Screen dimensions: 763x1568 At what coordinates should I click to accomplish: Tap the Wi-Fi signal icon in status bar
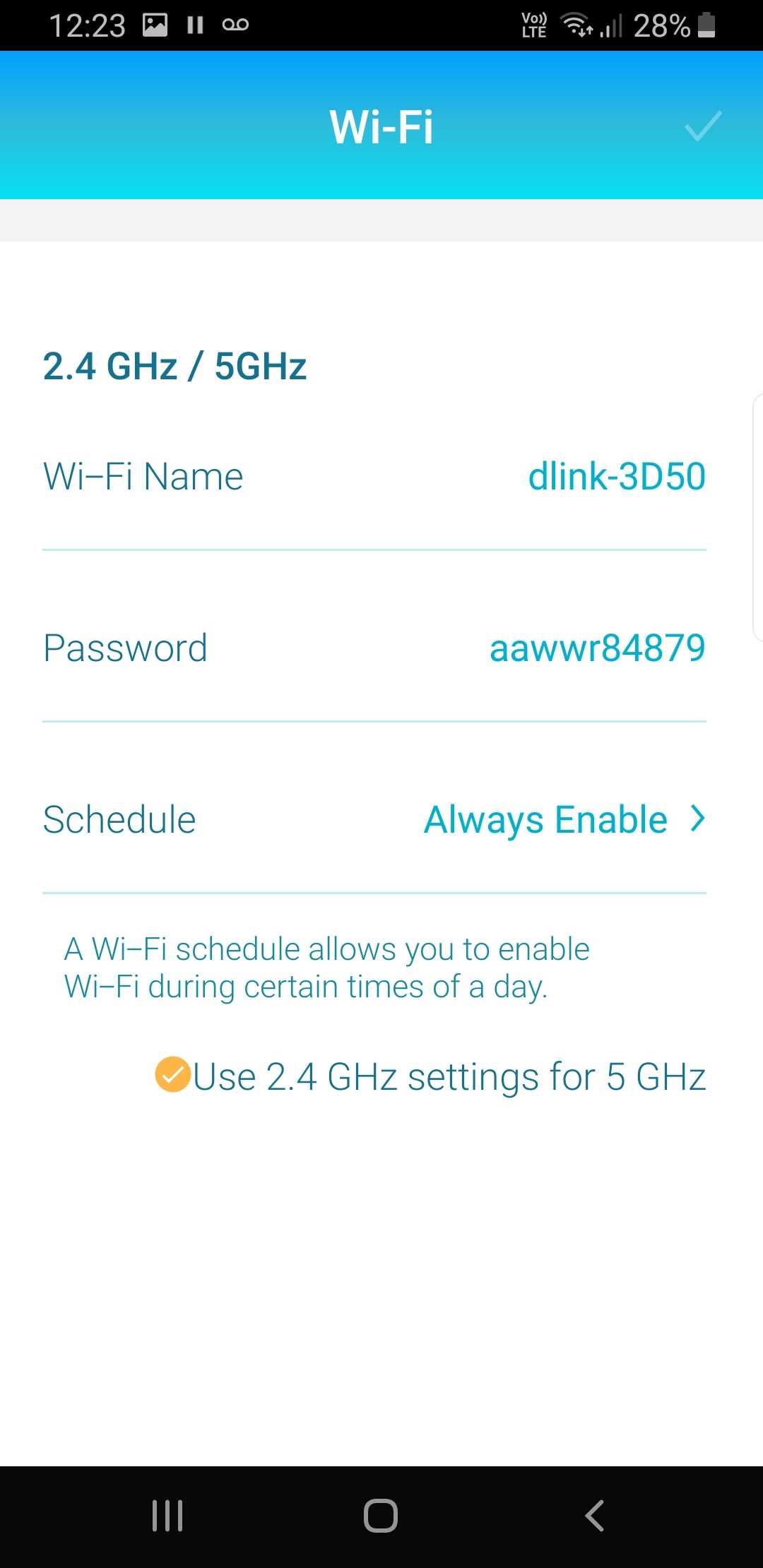(x=575, y=25)
